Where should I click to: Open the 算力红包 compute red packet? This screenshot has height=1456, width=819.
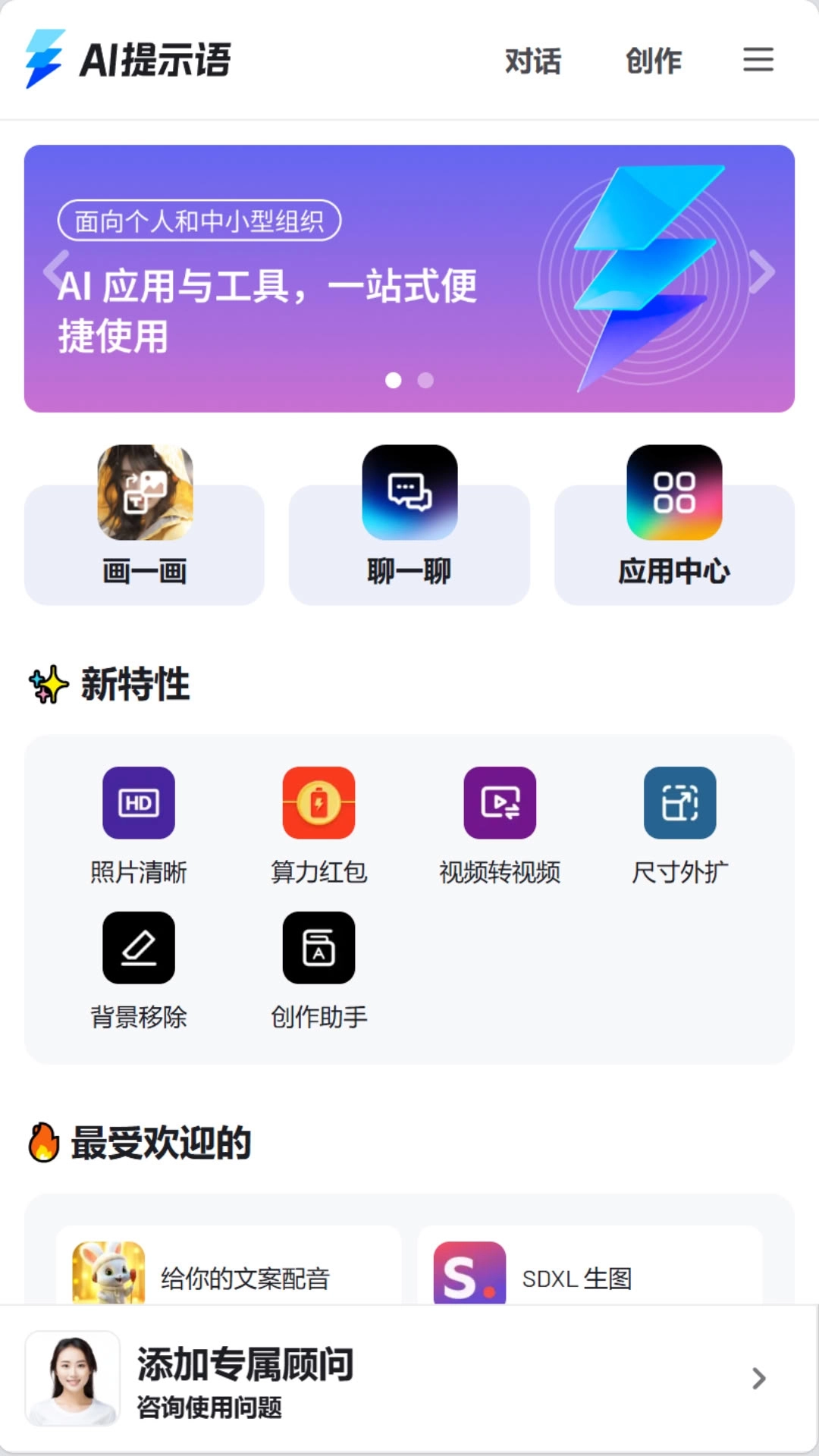pyautogui.click(x=318, y=827)
